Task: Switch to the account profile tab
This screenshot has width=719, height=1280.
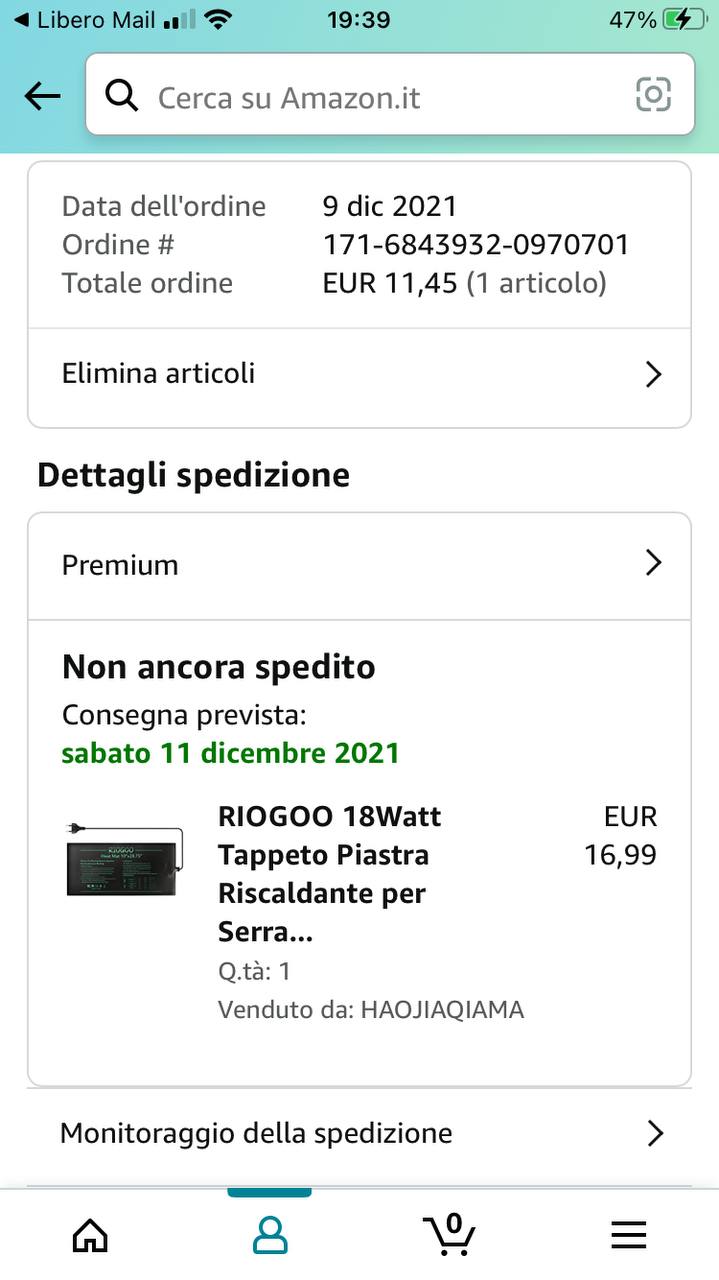Action: pyautogui.click(x=269, y=1235)
